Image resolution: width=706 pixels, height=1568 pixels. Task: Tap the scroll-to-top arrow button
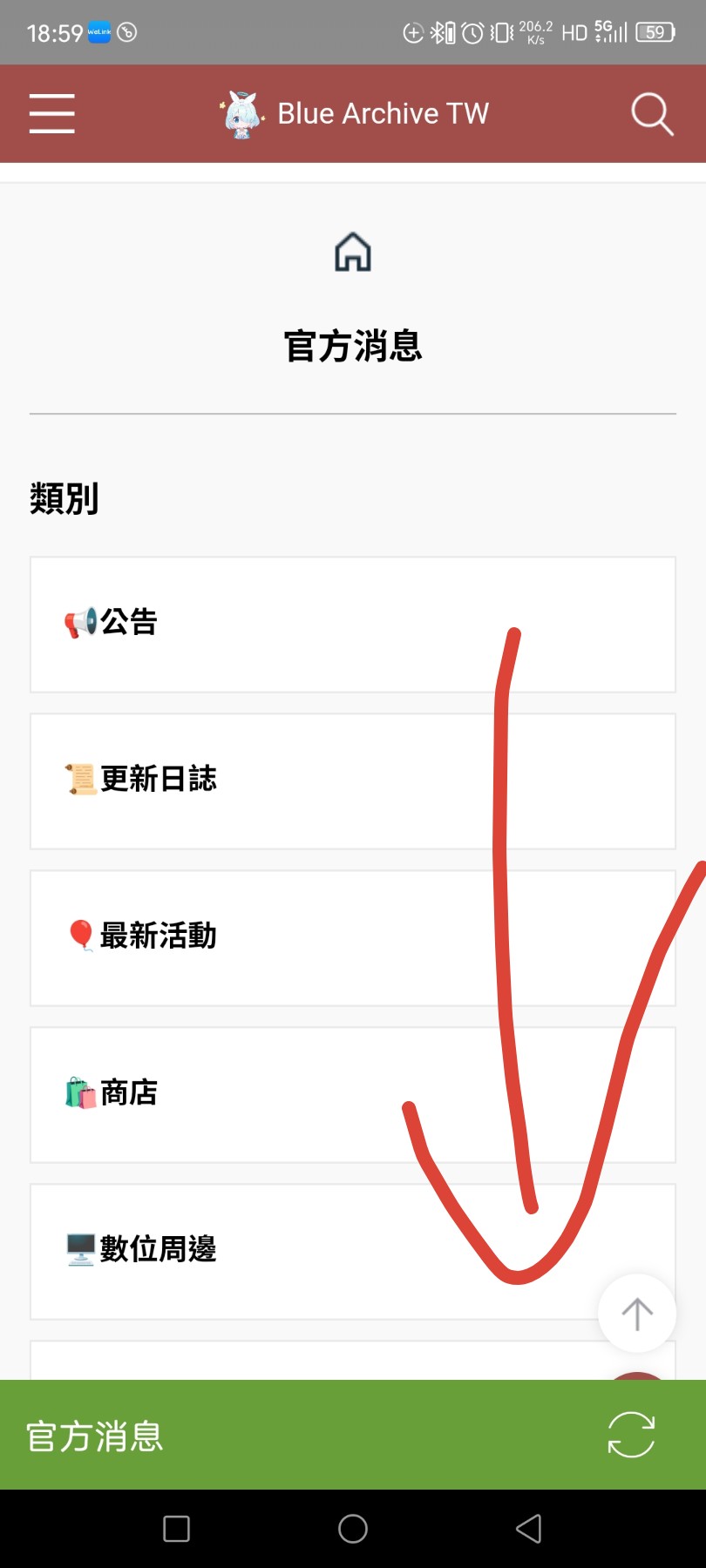point(637,1314)
